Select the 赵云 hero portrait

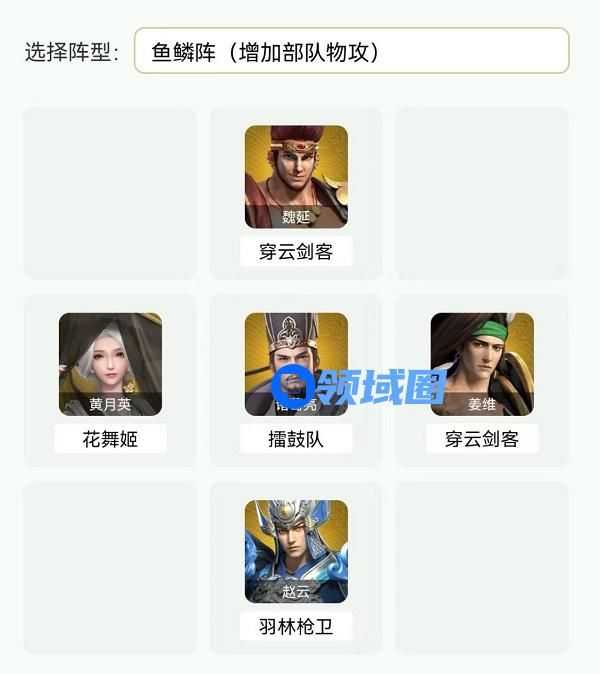[296, 551]
